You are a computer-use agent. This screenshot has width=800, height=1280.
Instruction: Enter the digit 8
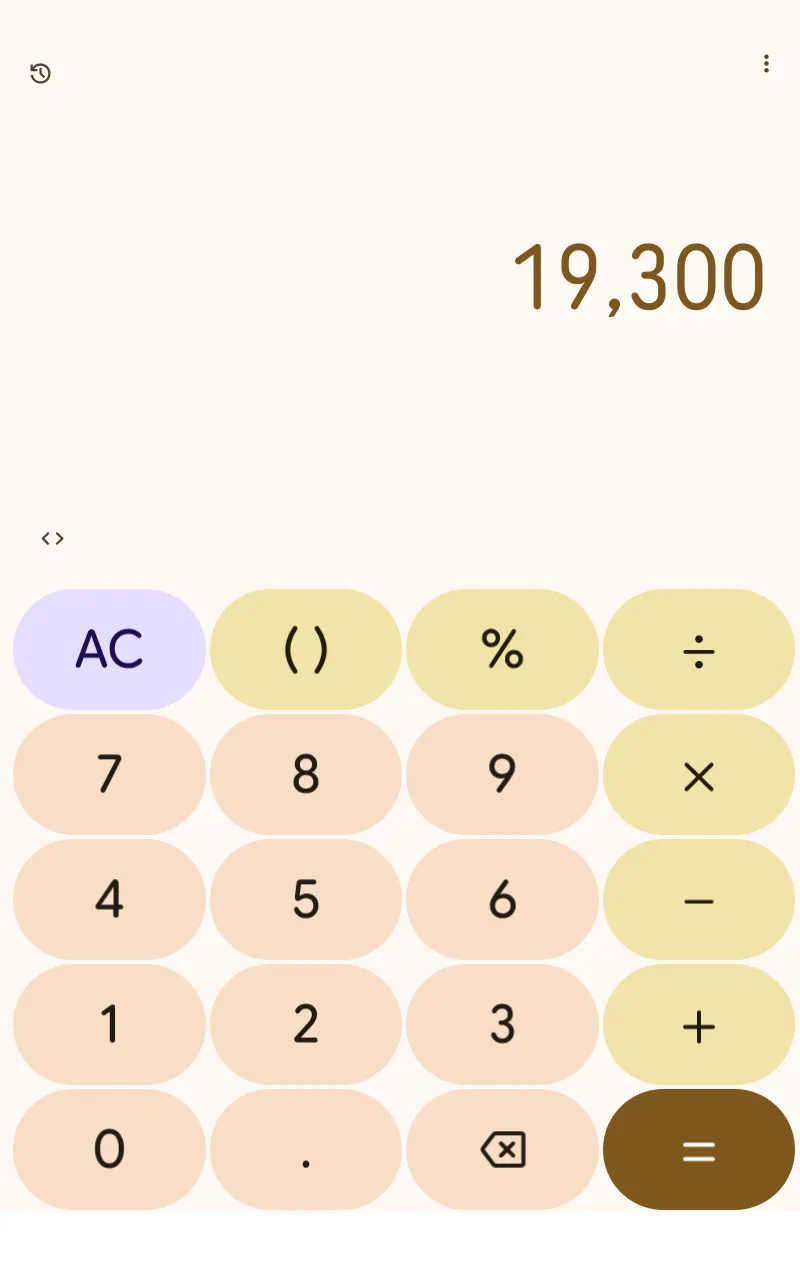coord(306,774)
